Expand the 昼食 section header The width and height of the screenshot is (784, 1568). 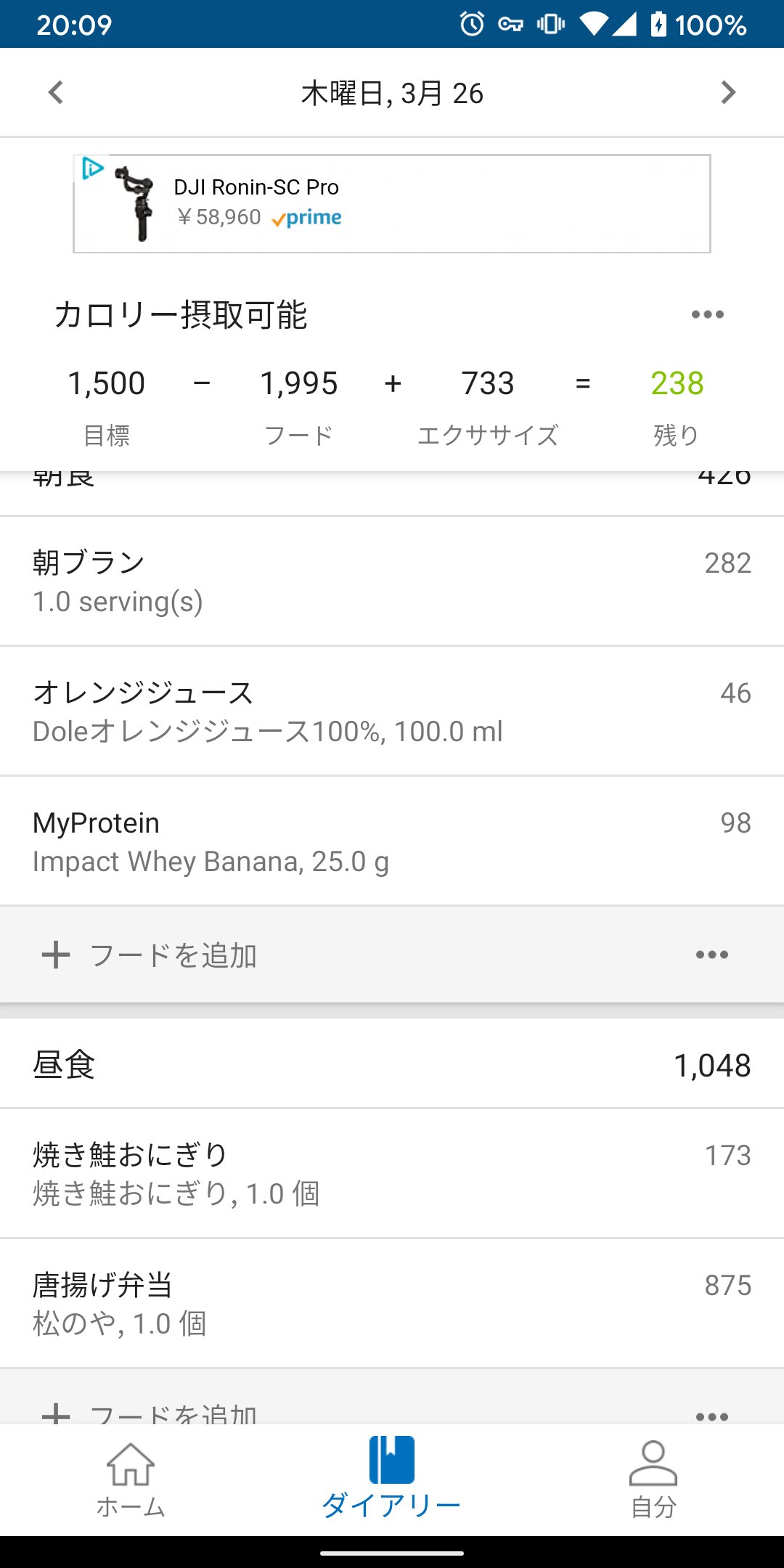392,1065
